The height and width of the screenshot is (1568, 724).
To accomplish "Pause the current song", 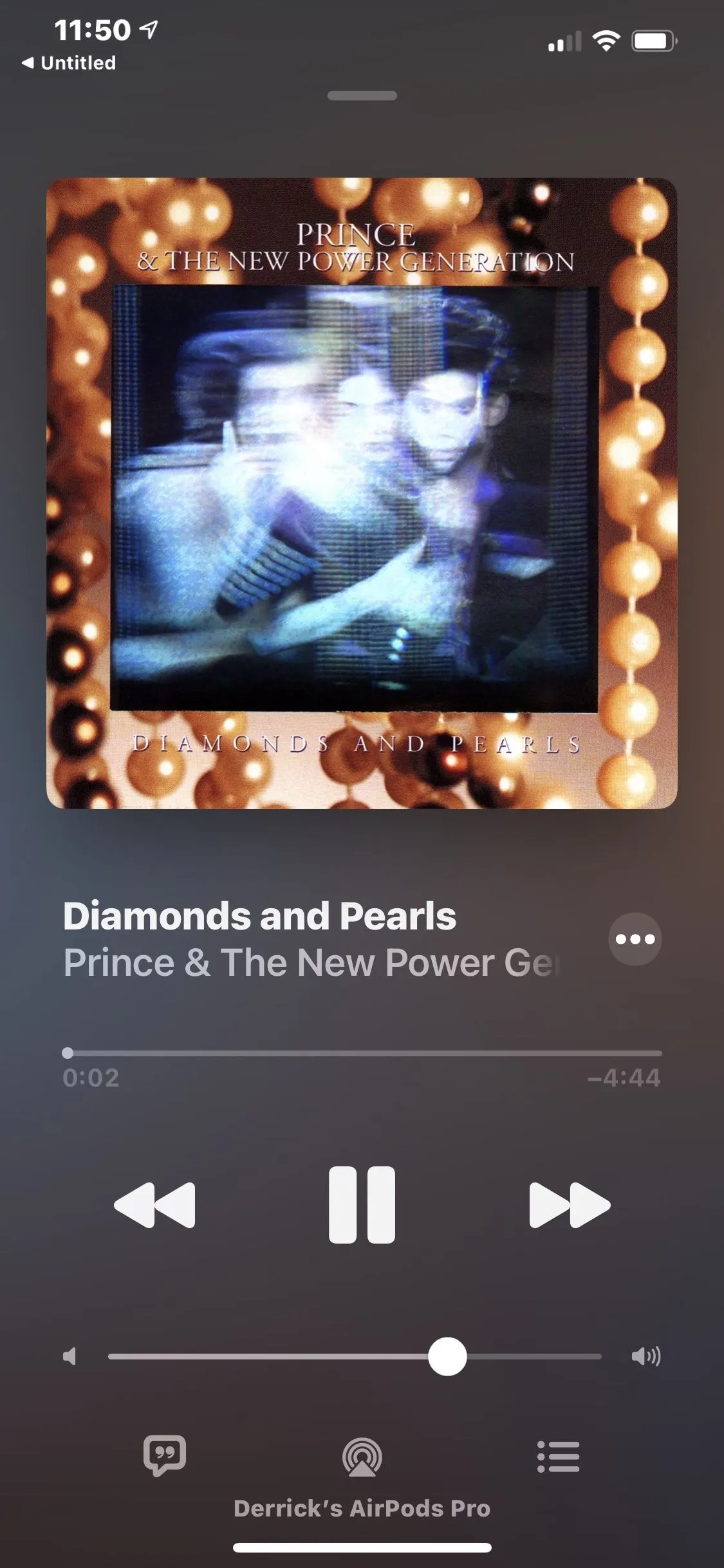I will click(x=362, y=1204).
